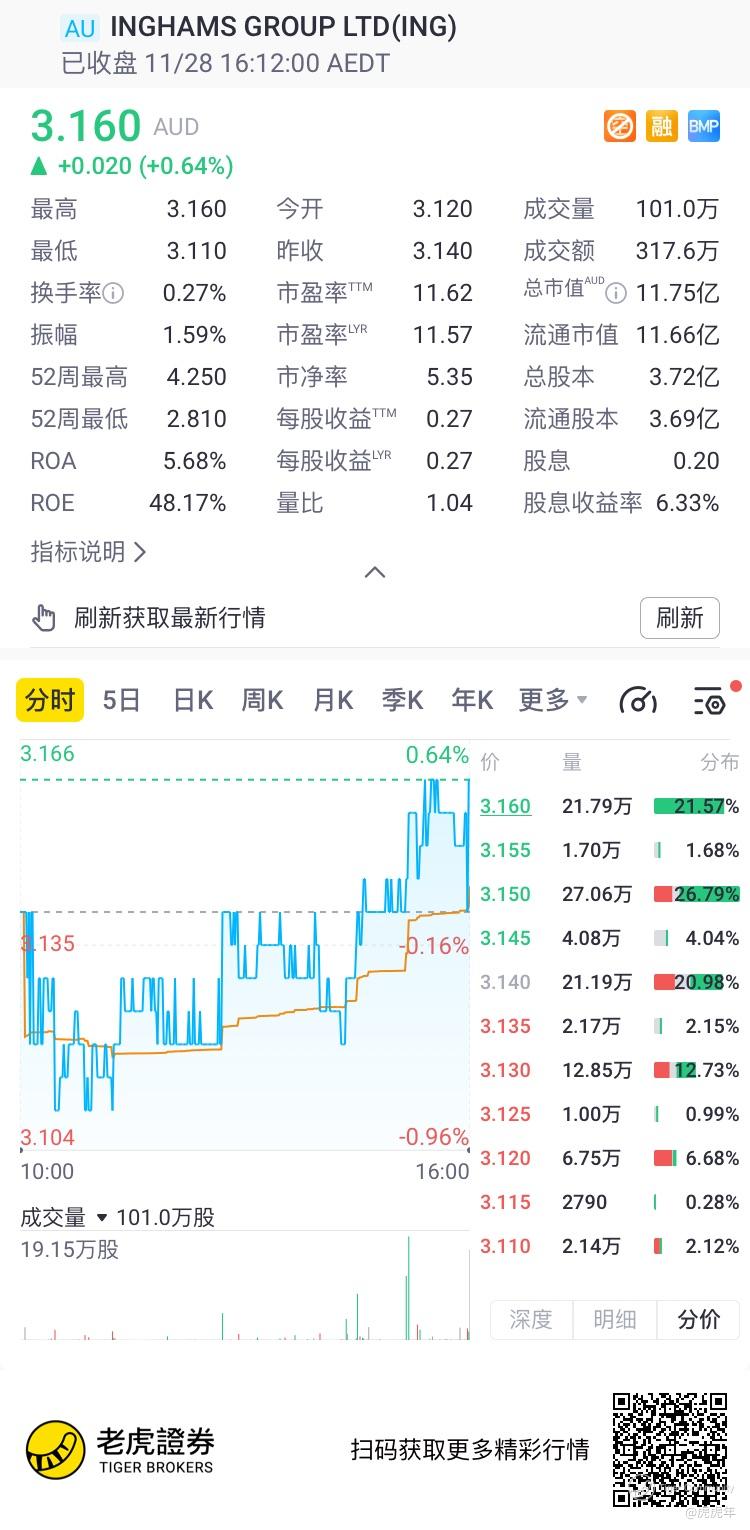Show the 明细 trade details tab
Image resolution: width=750 pixels, height=1530 pixels.
pos(615,1320)
